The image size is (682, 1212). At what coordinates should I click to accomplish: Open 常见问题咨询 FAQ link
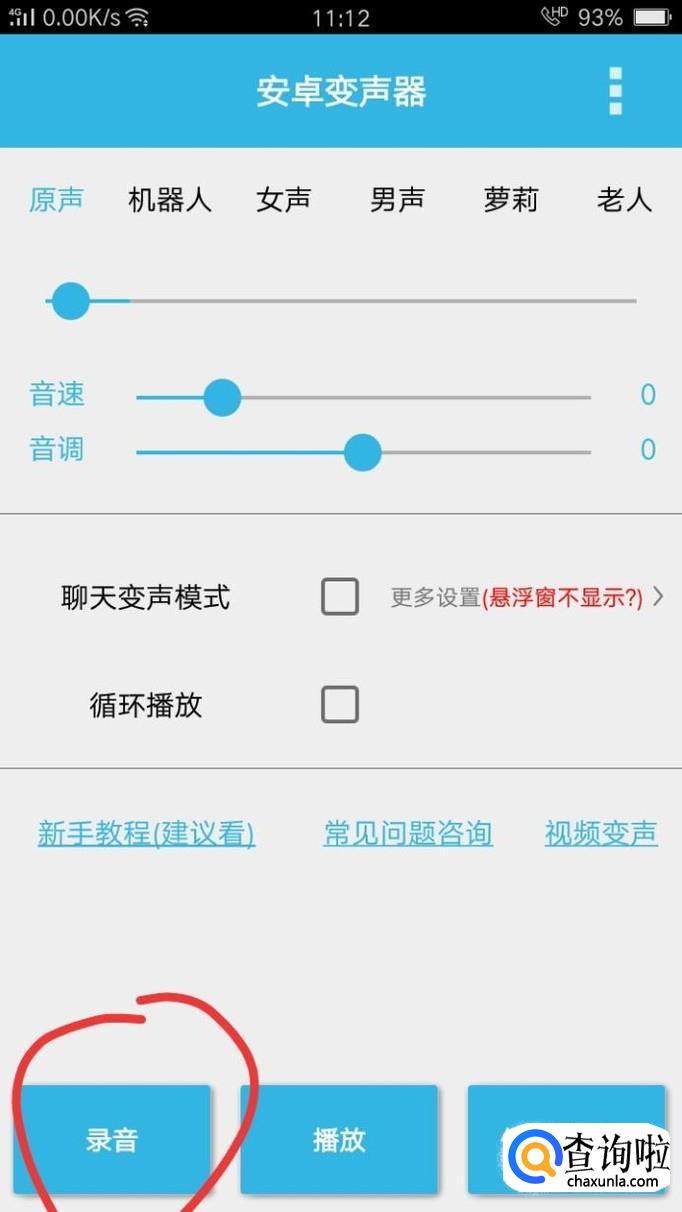point(408,833)
